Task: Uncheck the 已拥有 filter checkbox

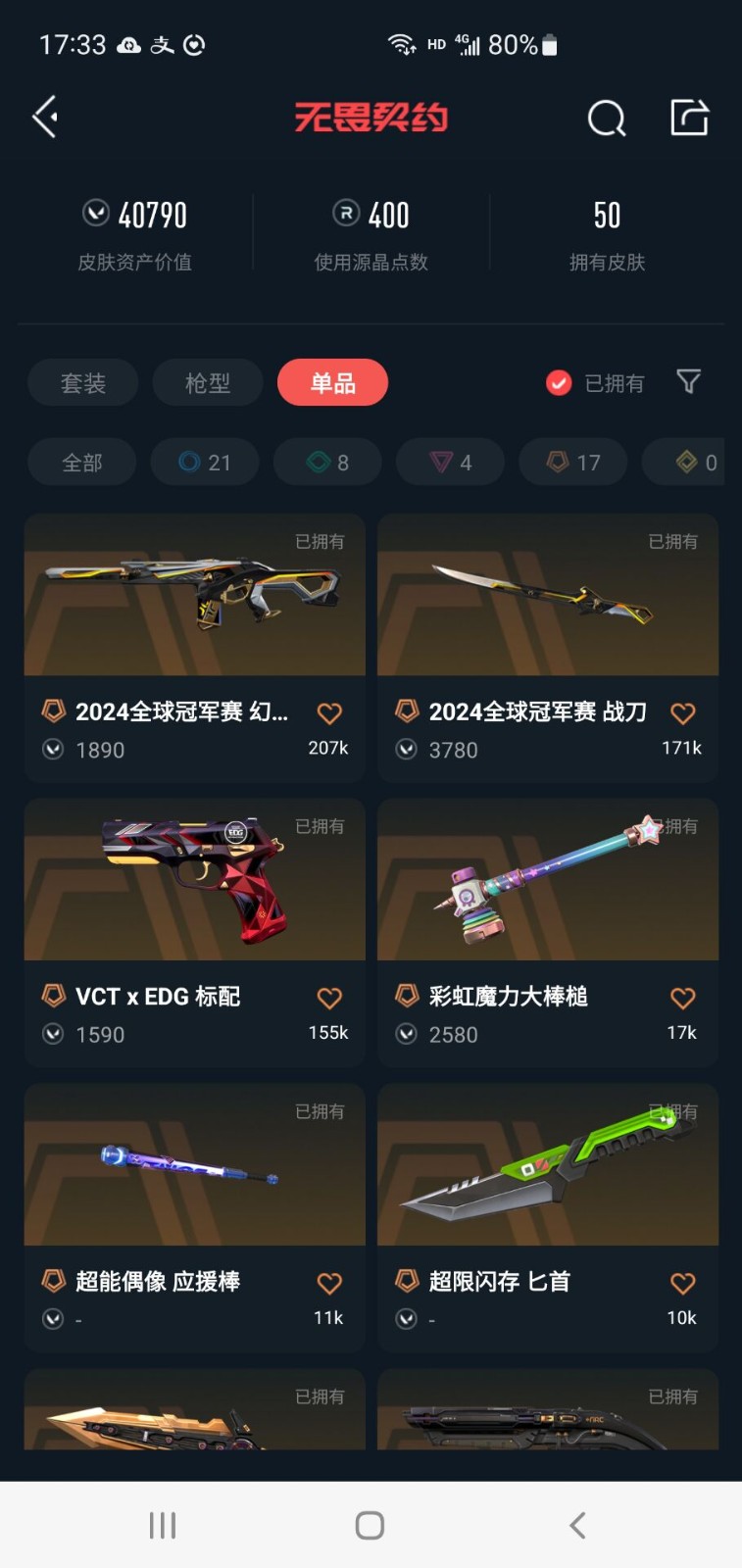Action: point(559,383)
